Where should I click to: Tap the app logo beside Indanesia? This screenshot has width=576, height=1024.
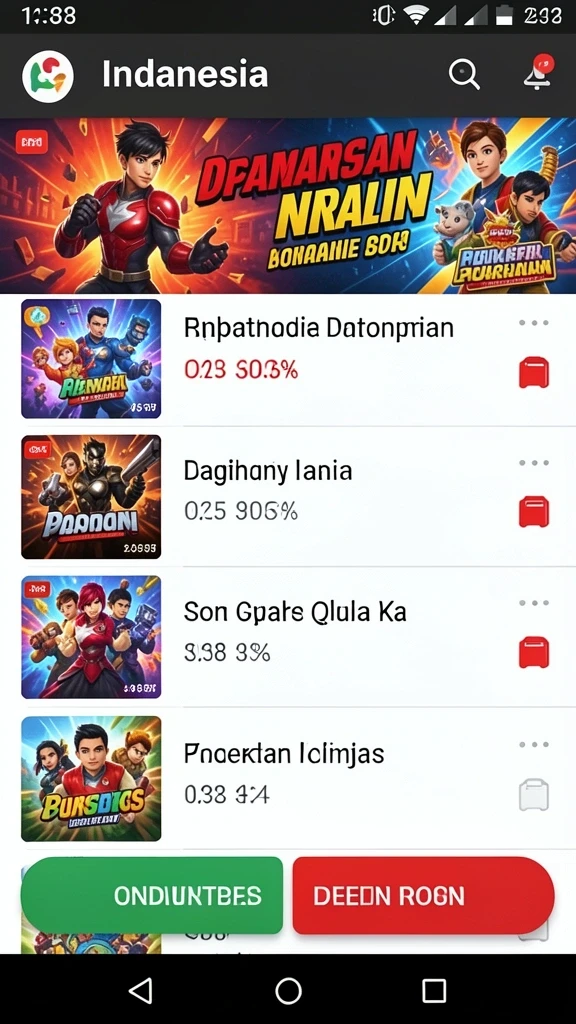48,76
